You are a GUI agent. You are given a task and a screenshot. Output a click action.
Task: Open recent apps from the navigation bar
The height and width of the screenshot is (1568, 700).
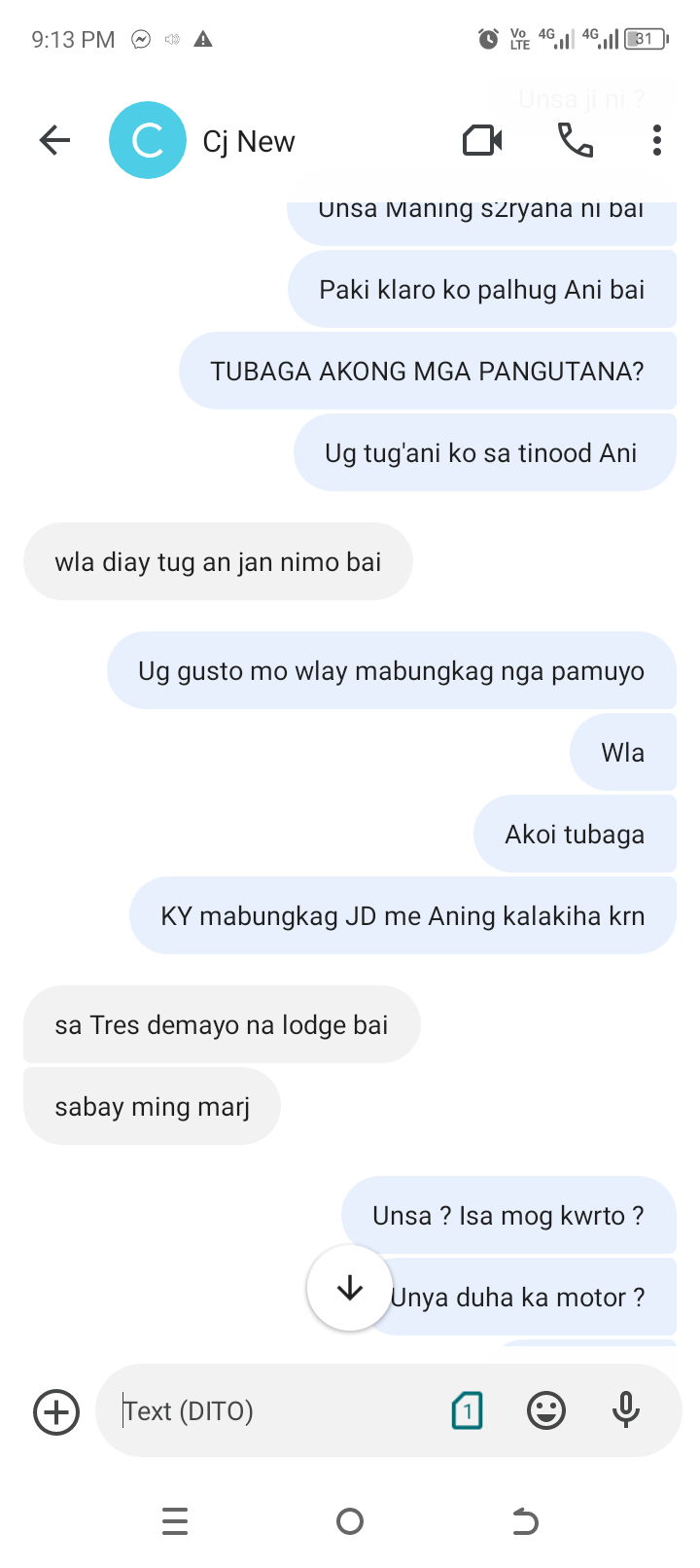point(175,1521)
